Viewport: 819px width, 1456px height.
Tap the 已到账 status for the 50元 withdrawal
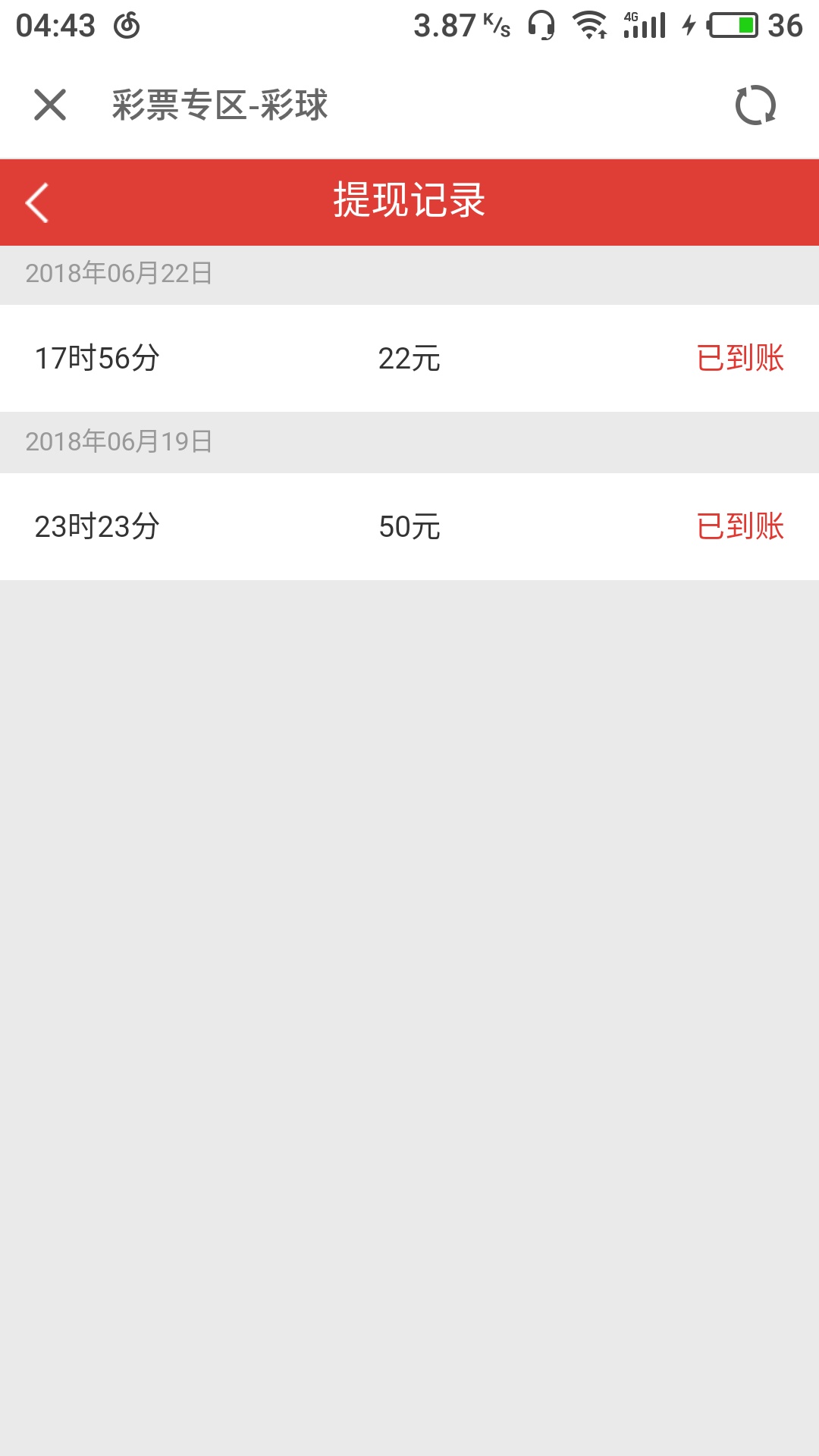coord(739,529)
